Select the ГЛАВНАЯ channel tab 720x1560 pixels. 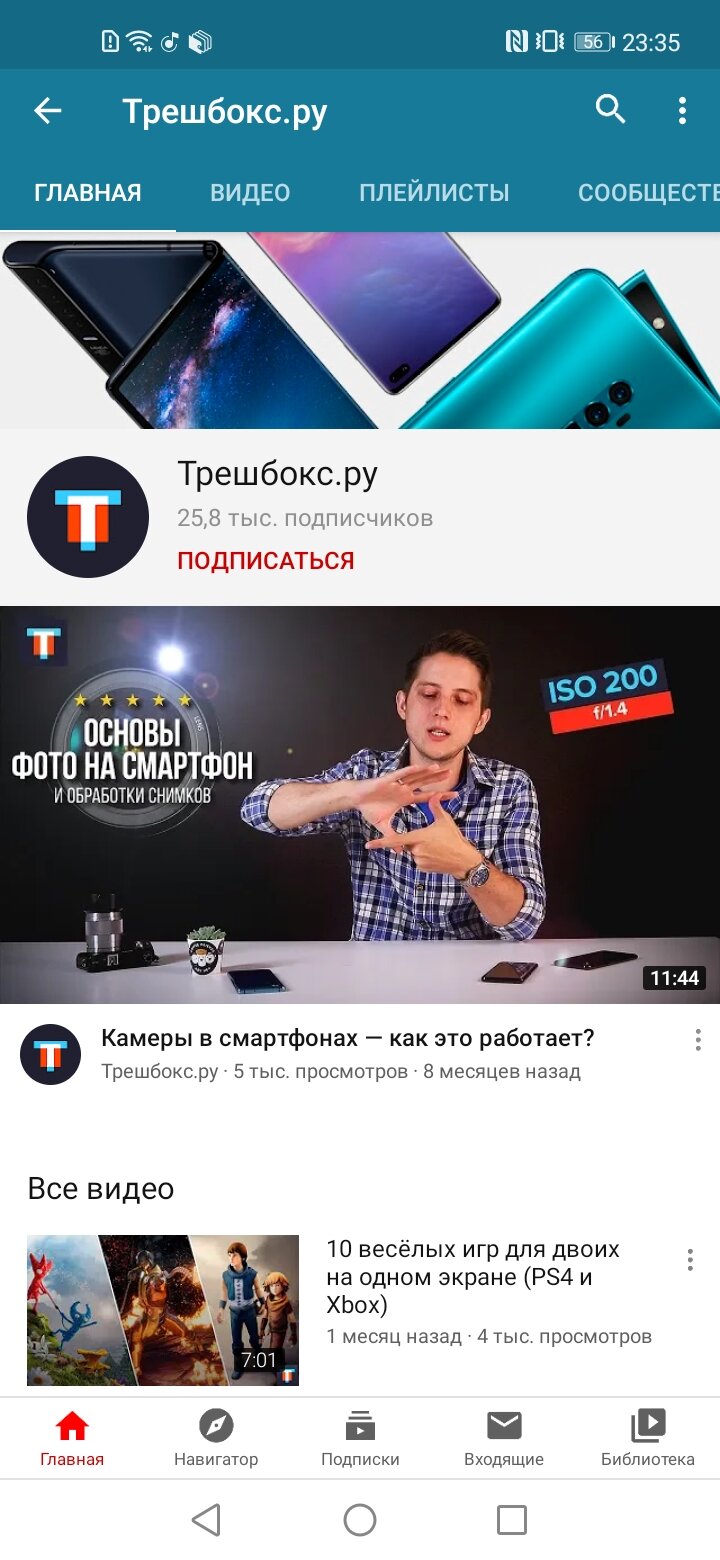[x=88, y=193]
